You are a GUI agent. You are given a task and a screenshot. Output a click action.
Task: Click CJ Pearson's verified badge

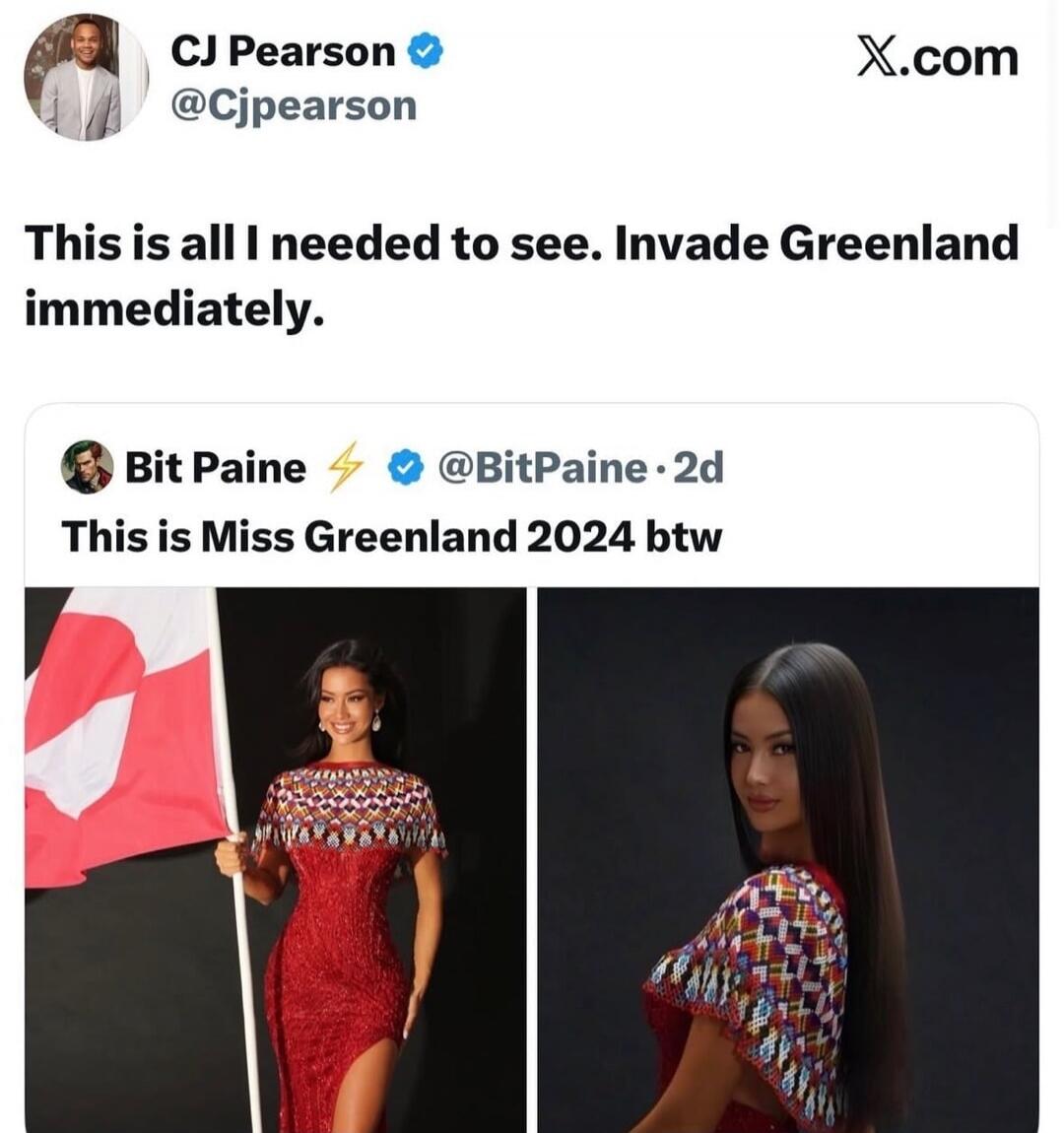point(424,51)
